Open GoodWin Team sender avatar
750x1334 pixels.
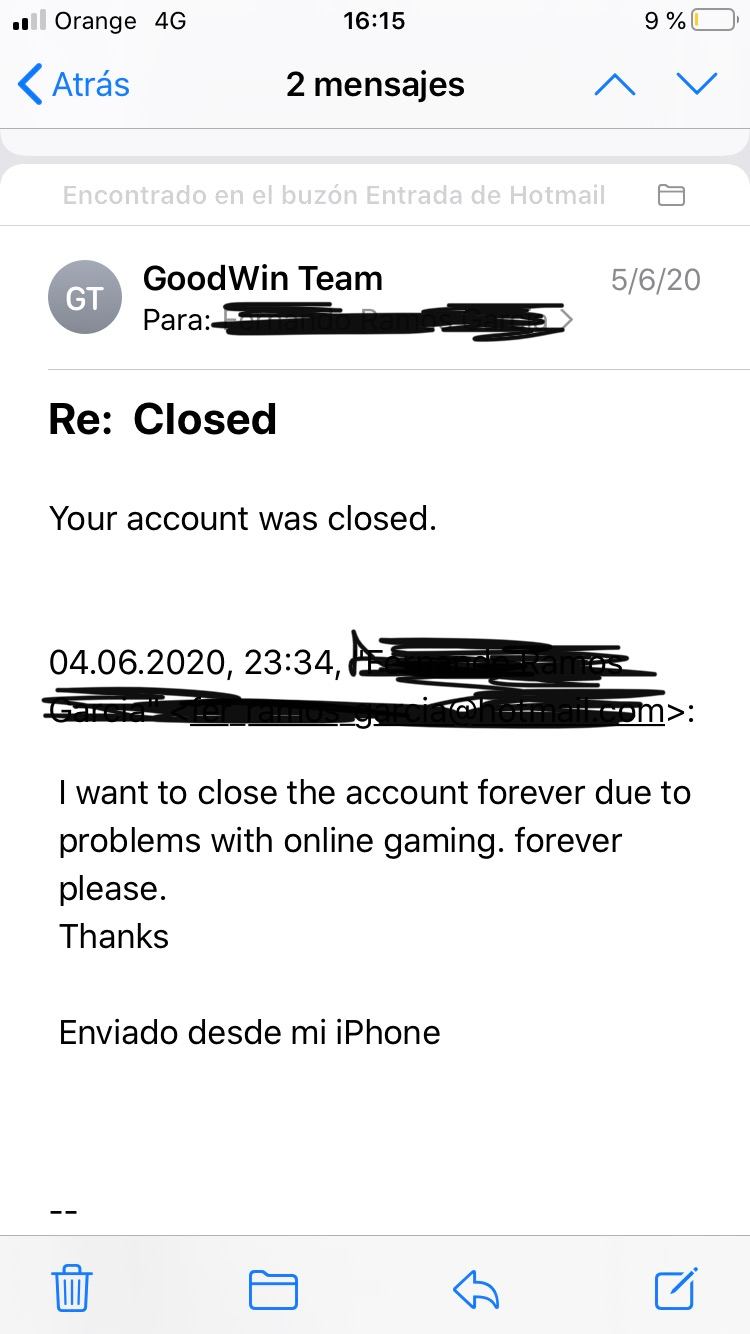tap(85, 297)
